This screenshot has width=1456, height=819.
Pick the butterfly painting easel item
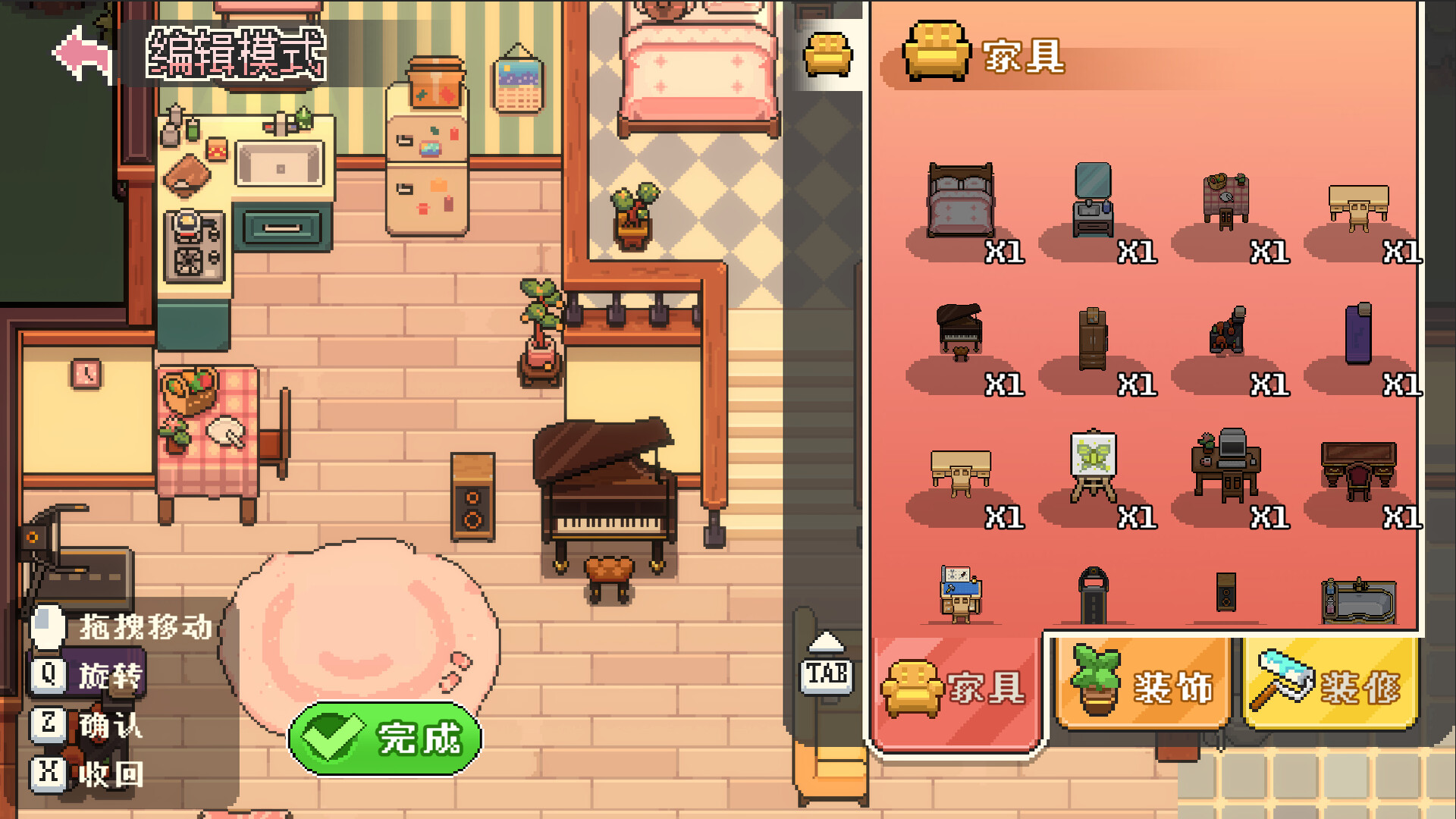pyautogui.click(x=1093, y=466)
